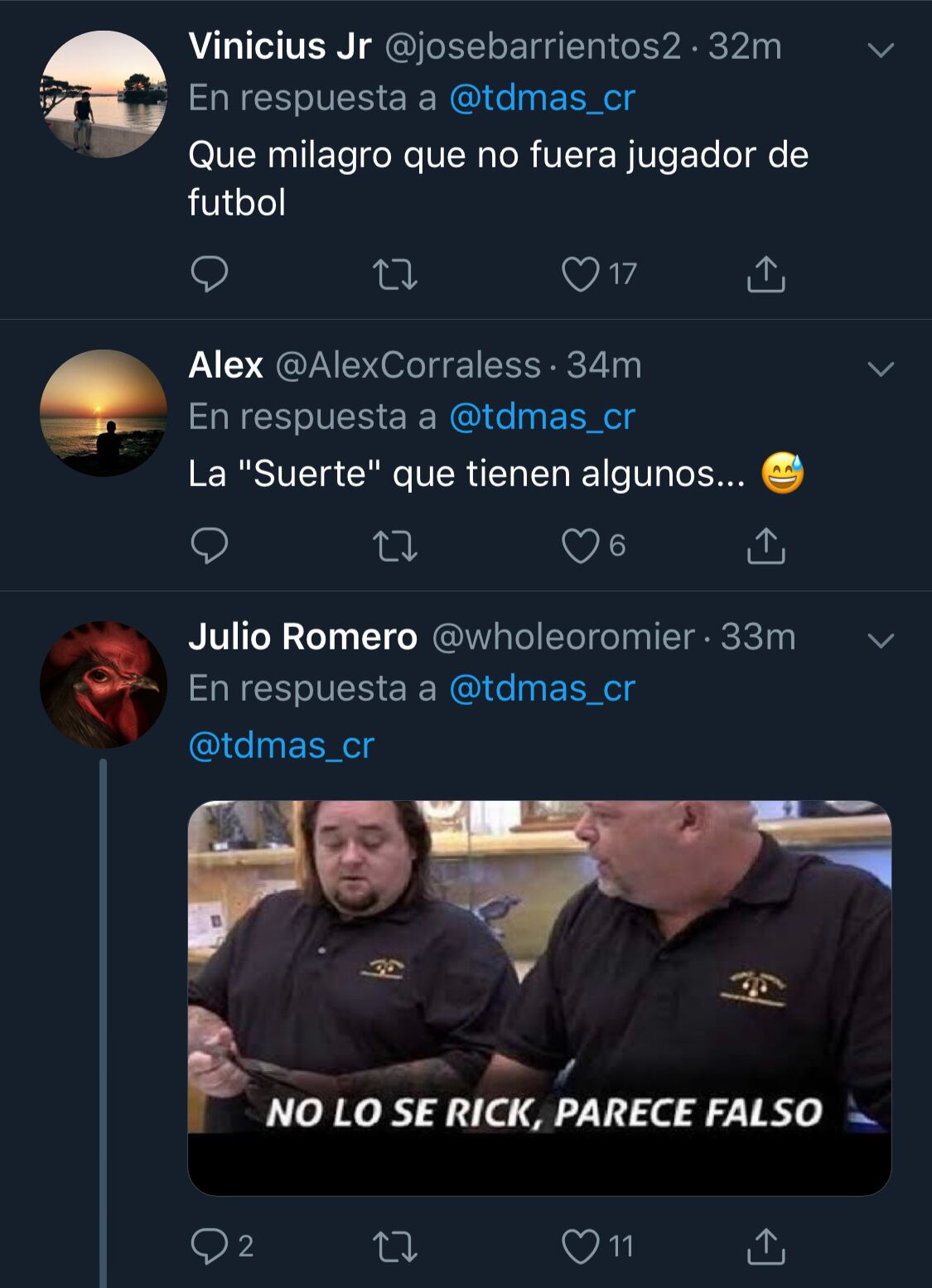Viewport: 932px width, 1288px height.
Task: Share Alex's tweet
Action: tap(765, 546)
